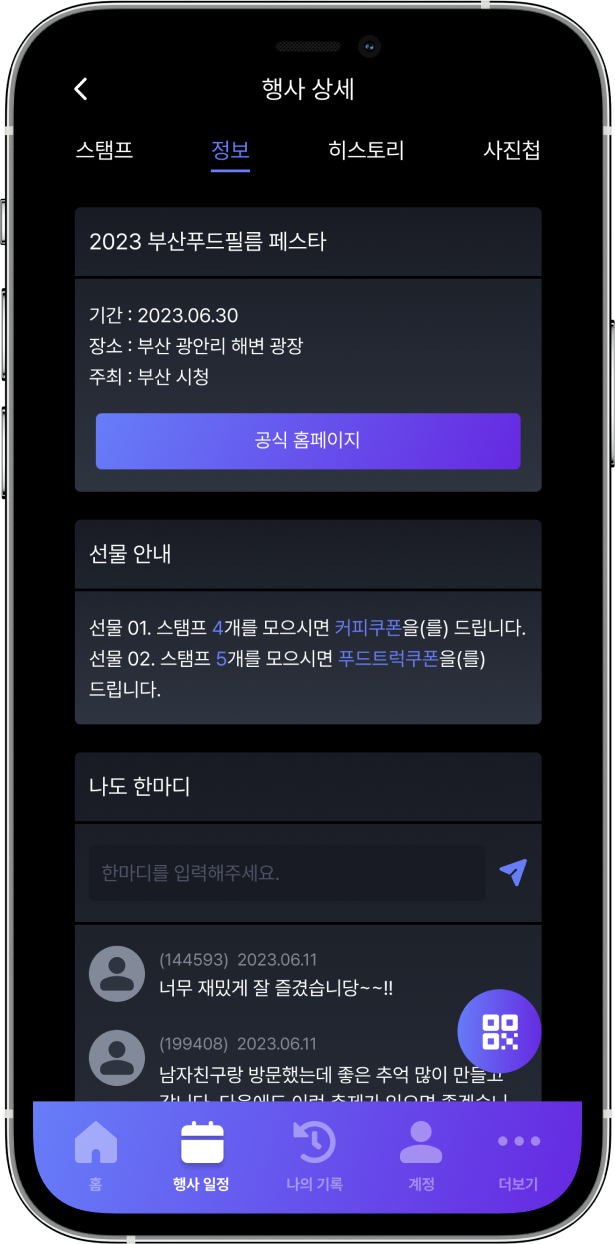This screenshot has height=1244, width=615.
Task: Go to the 홈 tab
Action: coord(95,1155)
